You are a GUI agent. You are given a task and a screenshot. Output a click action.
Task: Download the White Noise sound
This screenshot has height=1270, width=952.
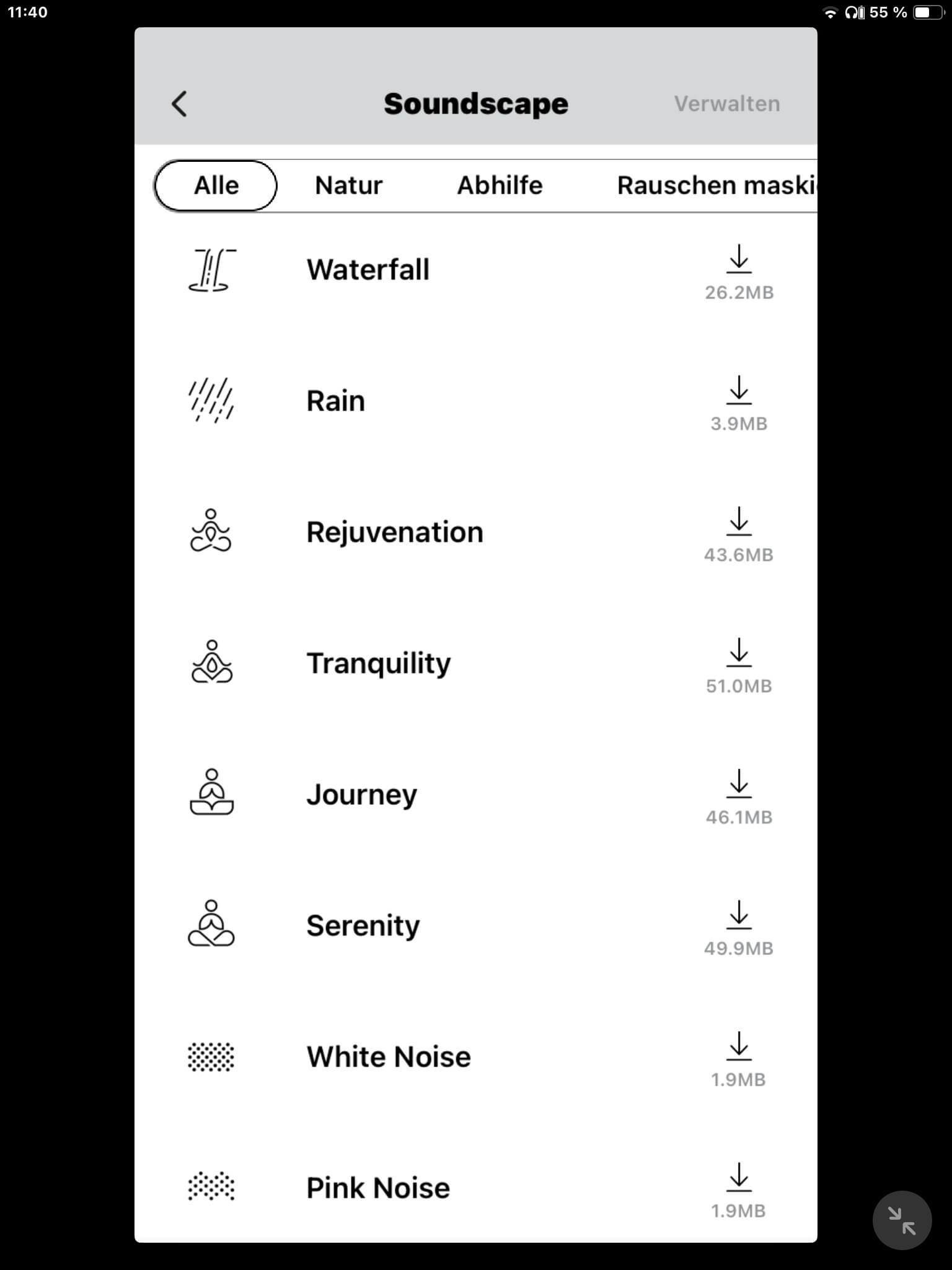point(739,1047)
